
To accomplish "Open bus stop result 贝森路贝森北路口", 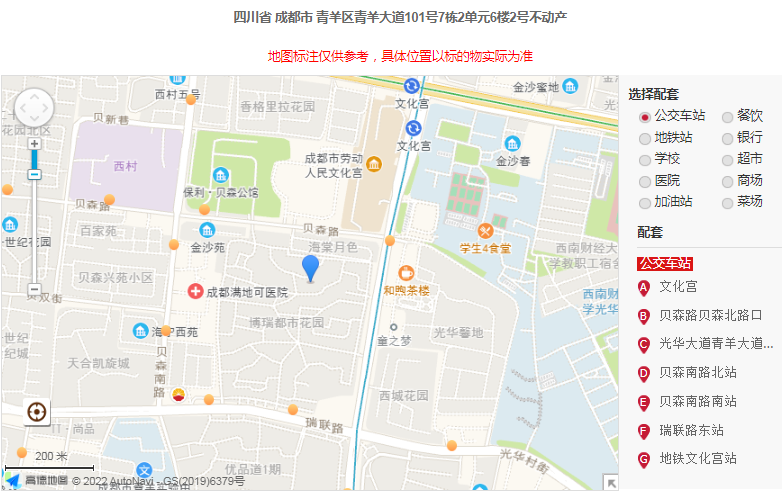I will click(x=710, y=316).
